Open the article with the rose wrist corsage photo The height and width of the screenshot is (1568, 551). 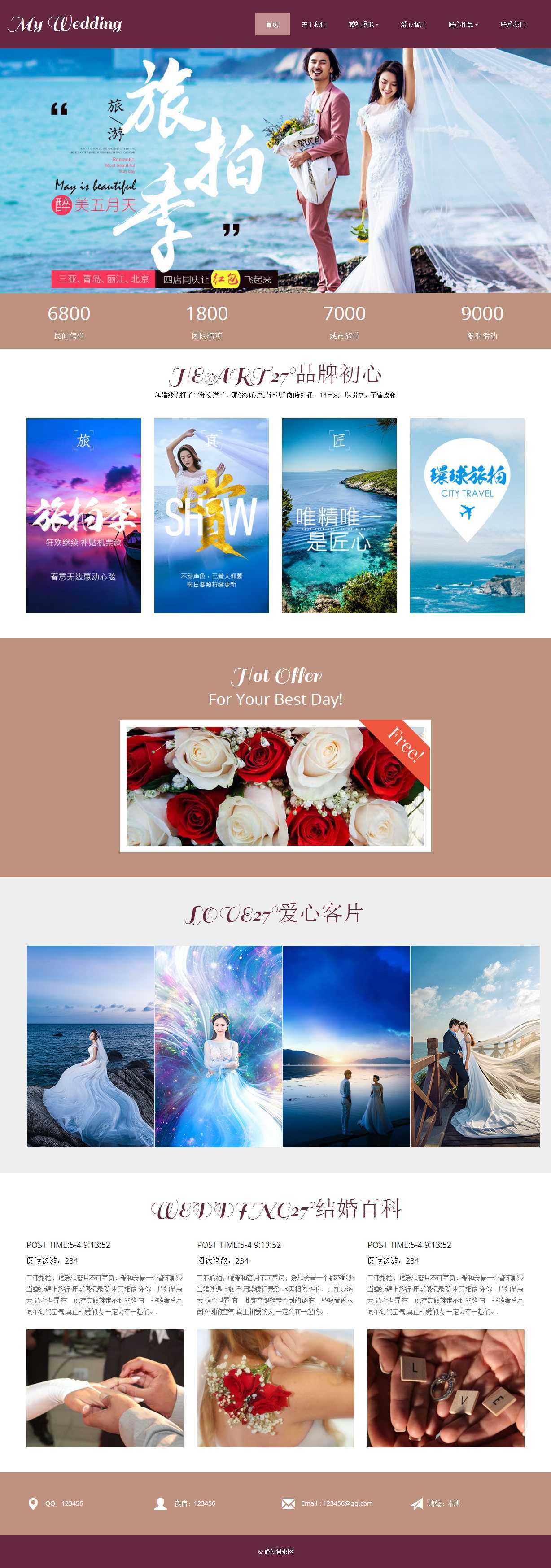[x=275, y=1388]
